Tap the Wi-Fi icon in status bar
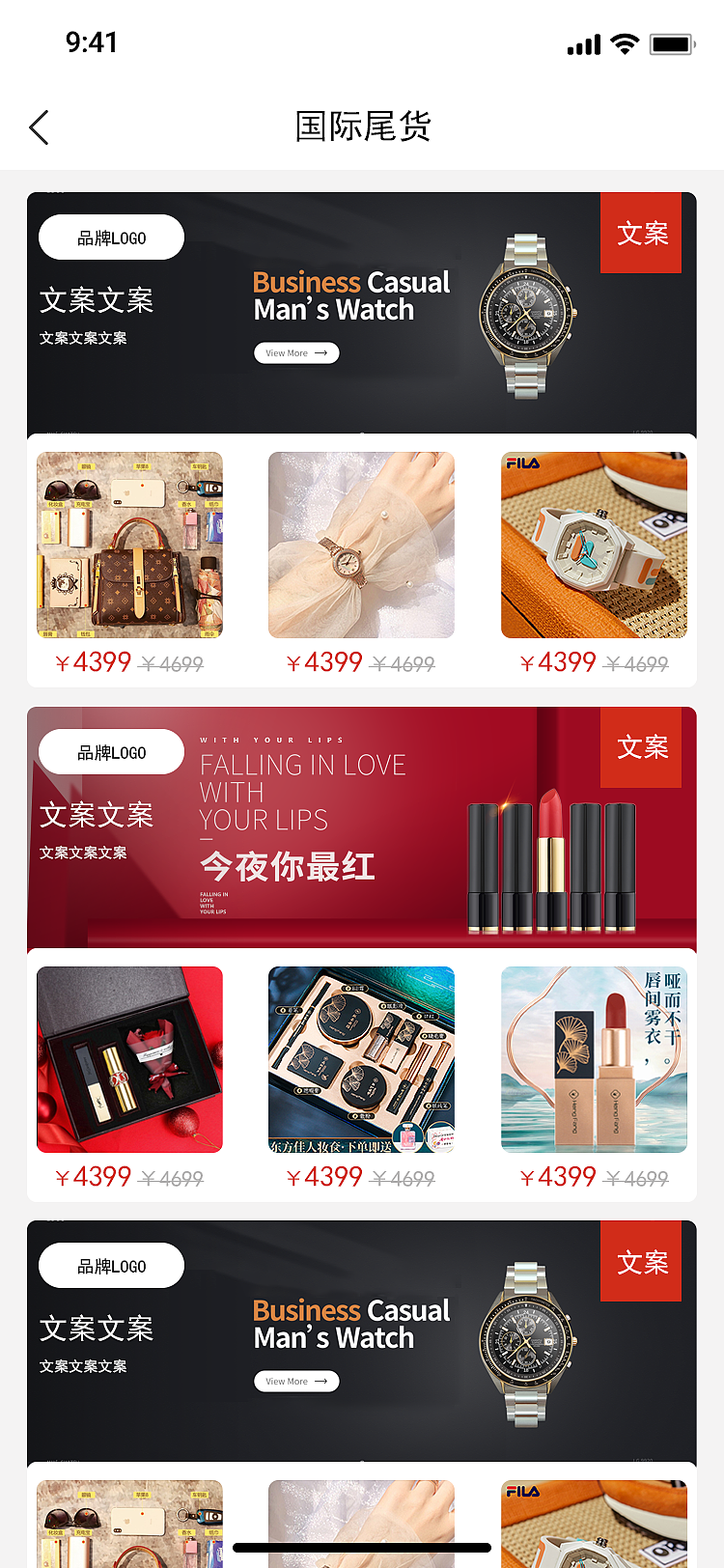Image resolution: width=724 pixels, height=1568 pixels. [x=624, y=43]
